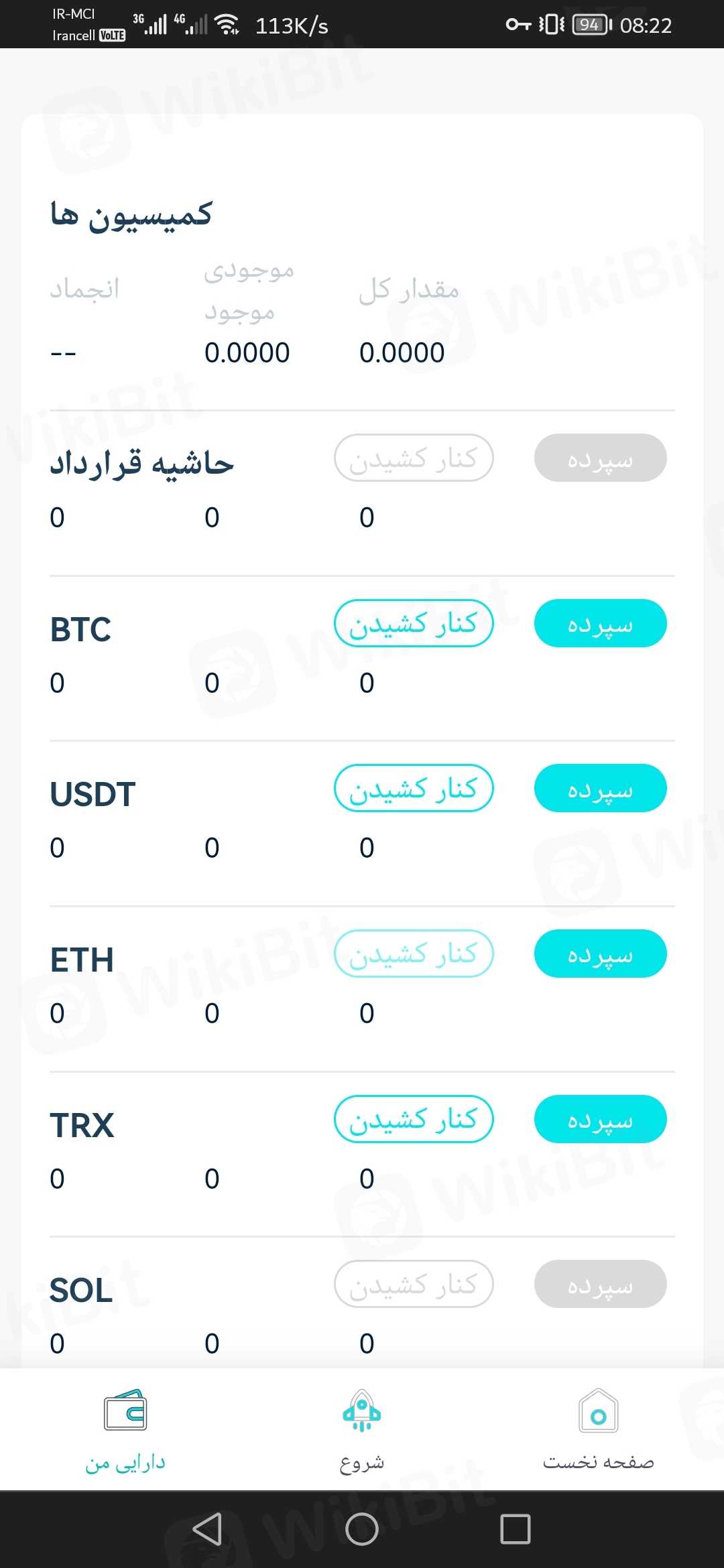Screen dimensions: 724x1568
Task: Tap کنار کشیدن (withdraw) for SOL
Action: coord(414,1284)
